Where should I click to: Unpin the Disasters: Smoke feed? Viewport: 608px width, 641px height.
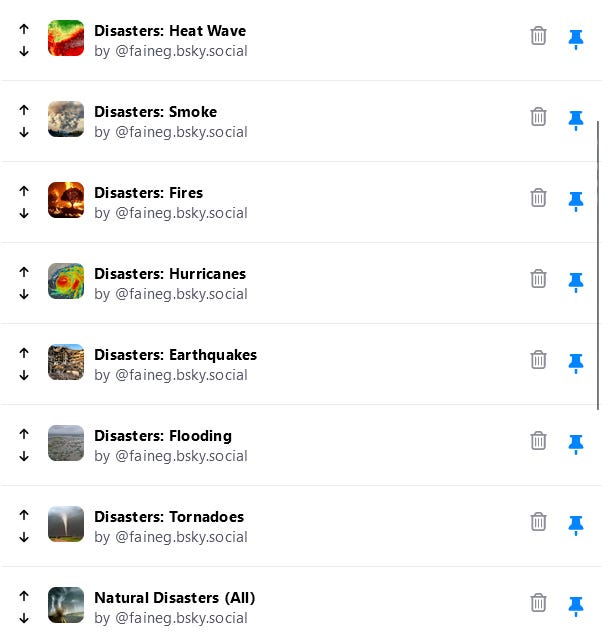575,120
